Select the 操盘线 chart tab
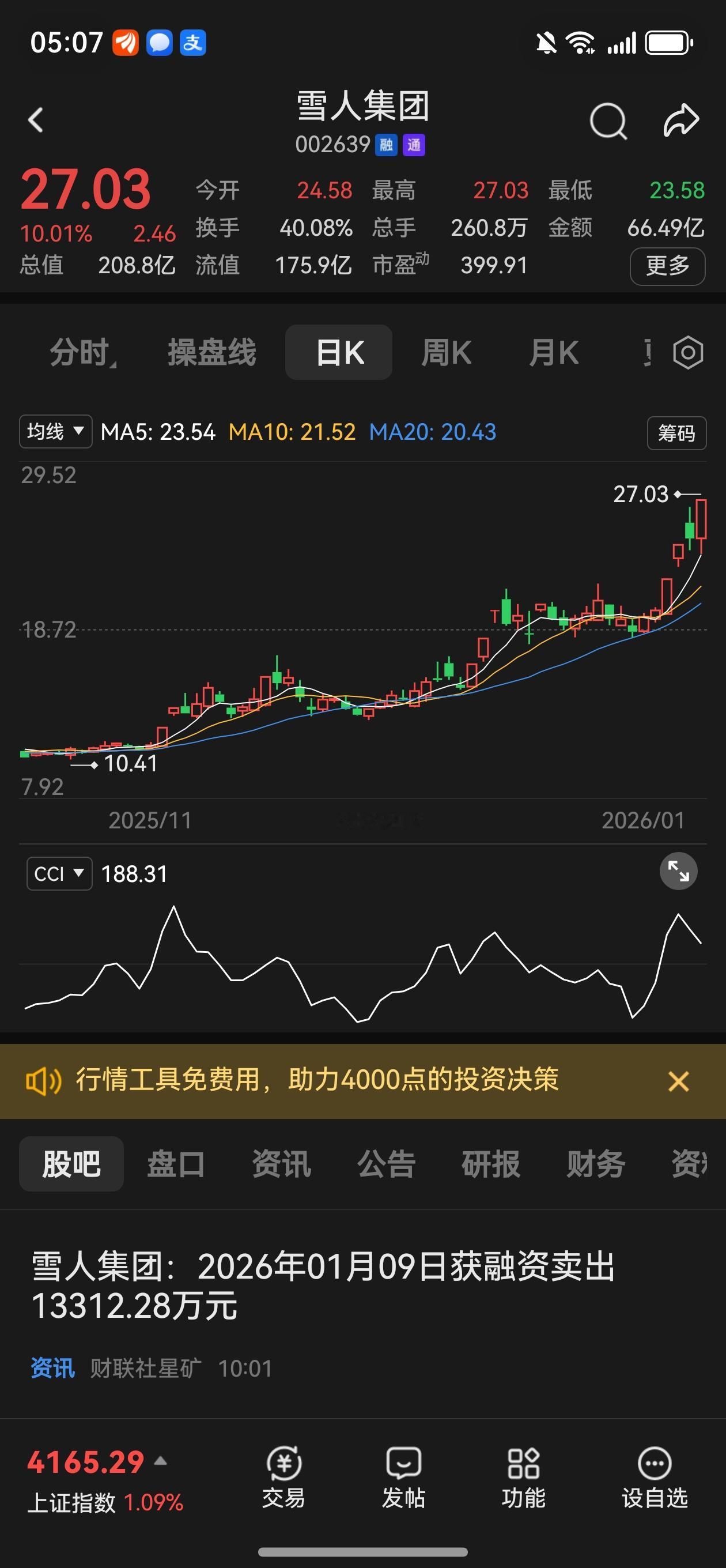 [212, 352]
